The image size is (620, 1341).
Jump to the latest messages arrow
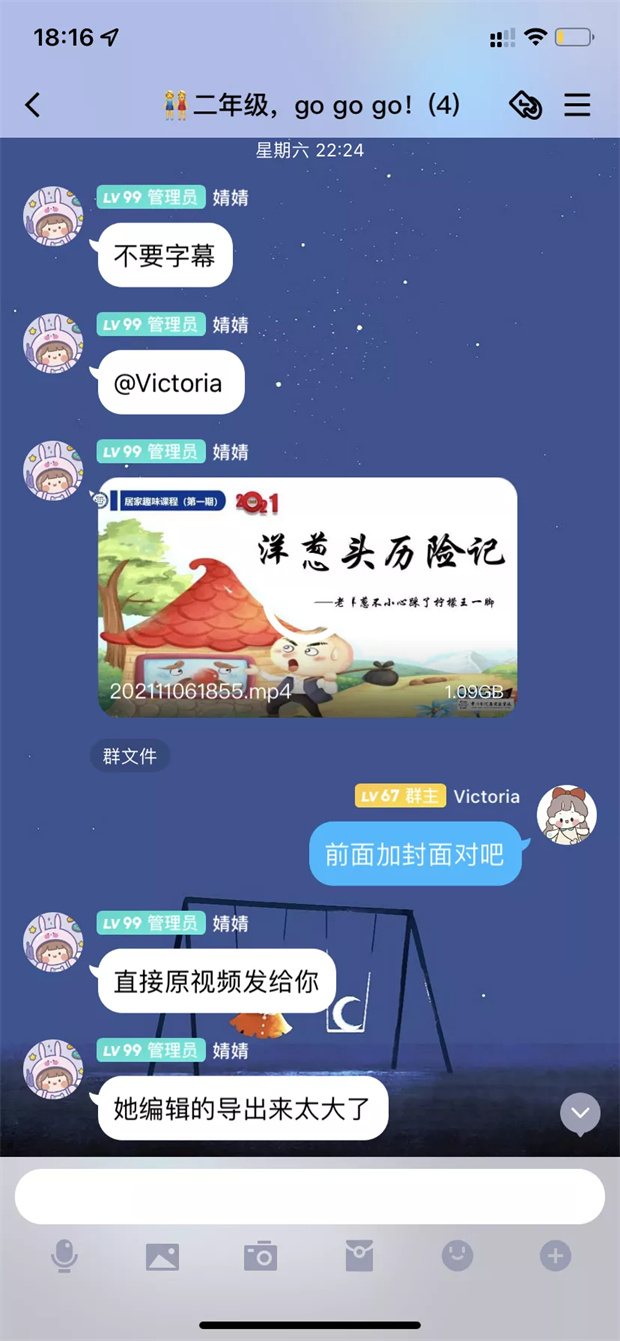tap(580, 1113)
